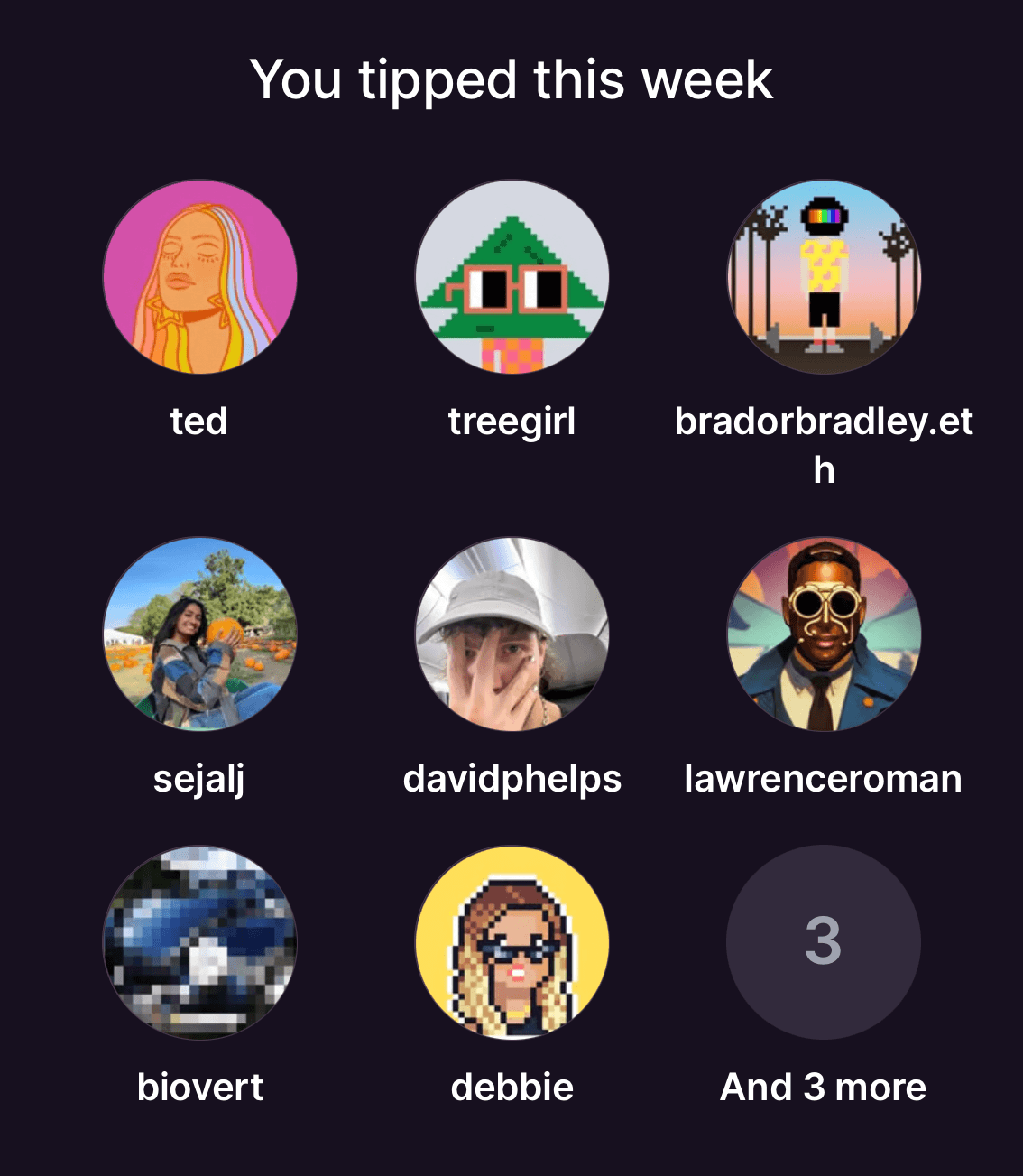Image resolution: width=1023 pixels, height=1176 pixels.
Task: Click the 'You tipped this week' heading
Action: 511,79
